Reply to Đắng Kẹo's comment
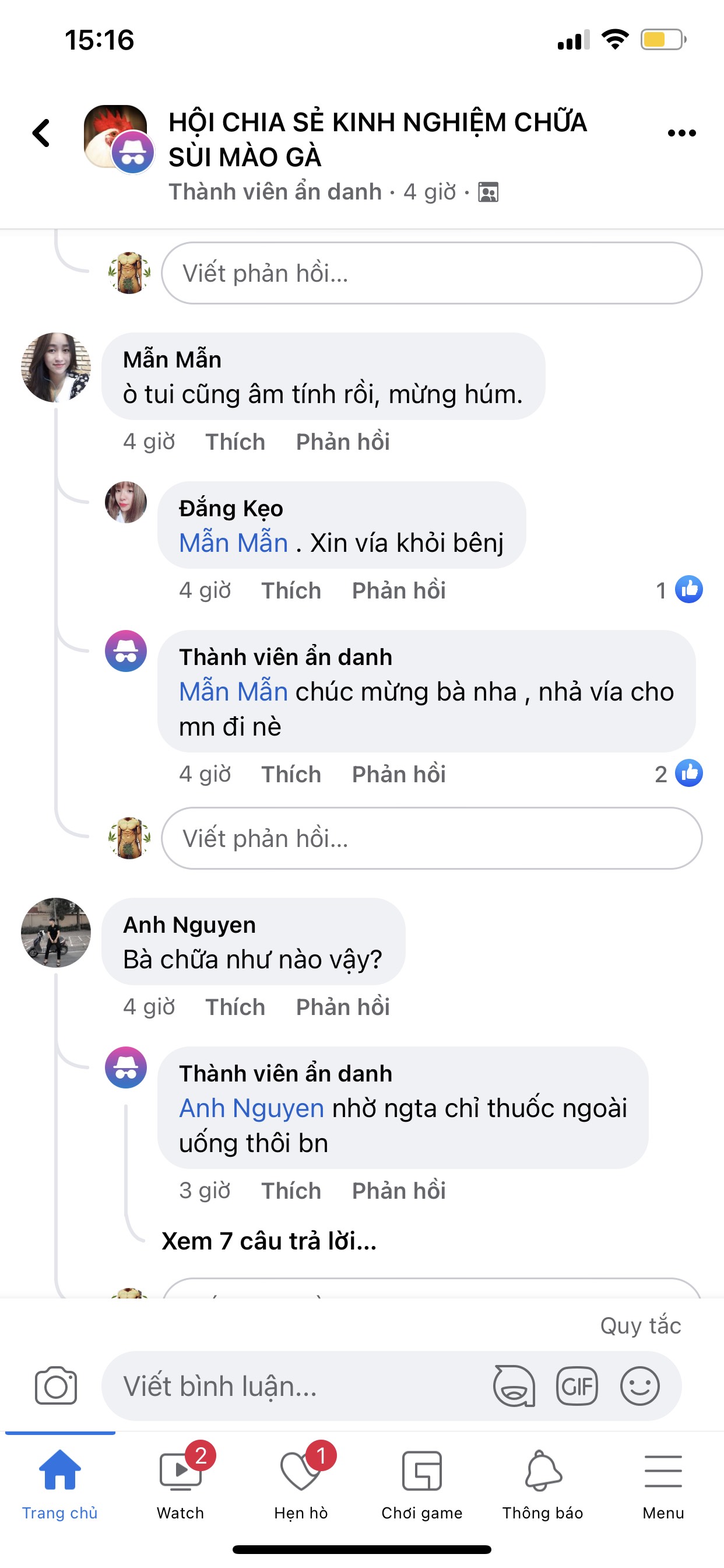Screen dimensions: 724x1568 [399, 590]
